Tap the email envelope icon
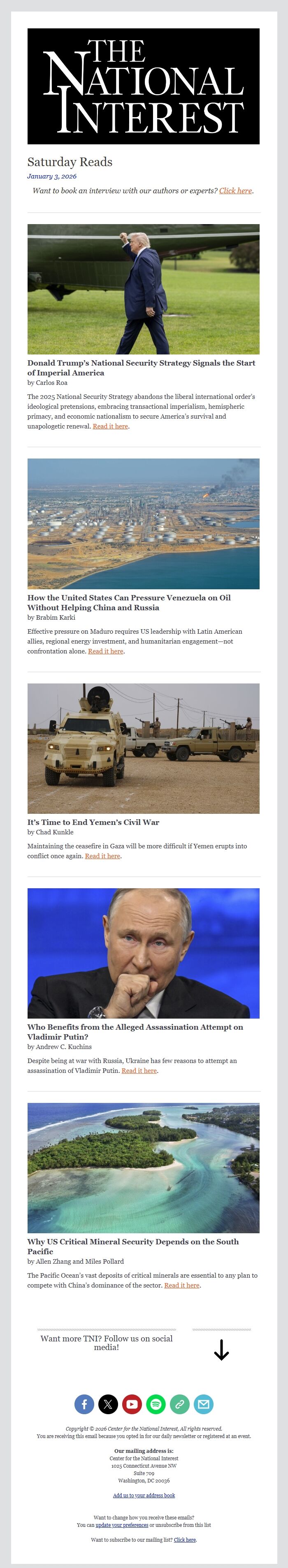 203,1404
